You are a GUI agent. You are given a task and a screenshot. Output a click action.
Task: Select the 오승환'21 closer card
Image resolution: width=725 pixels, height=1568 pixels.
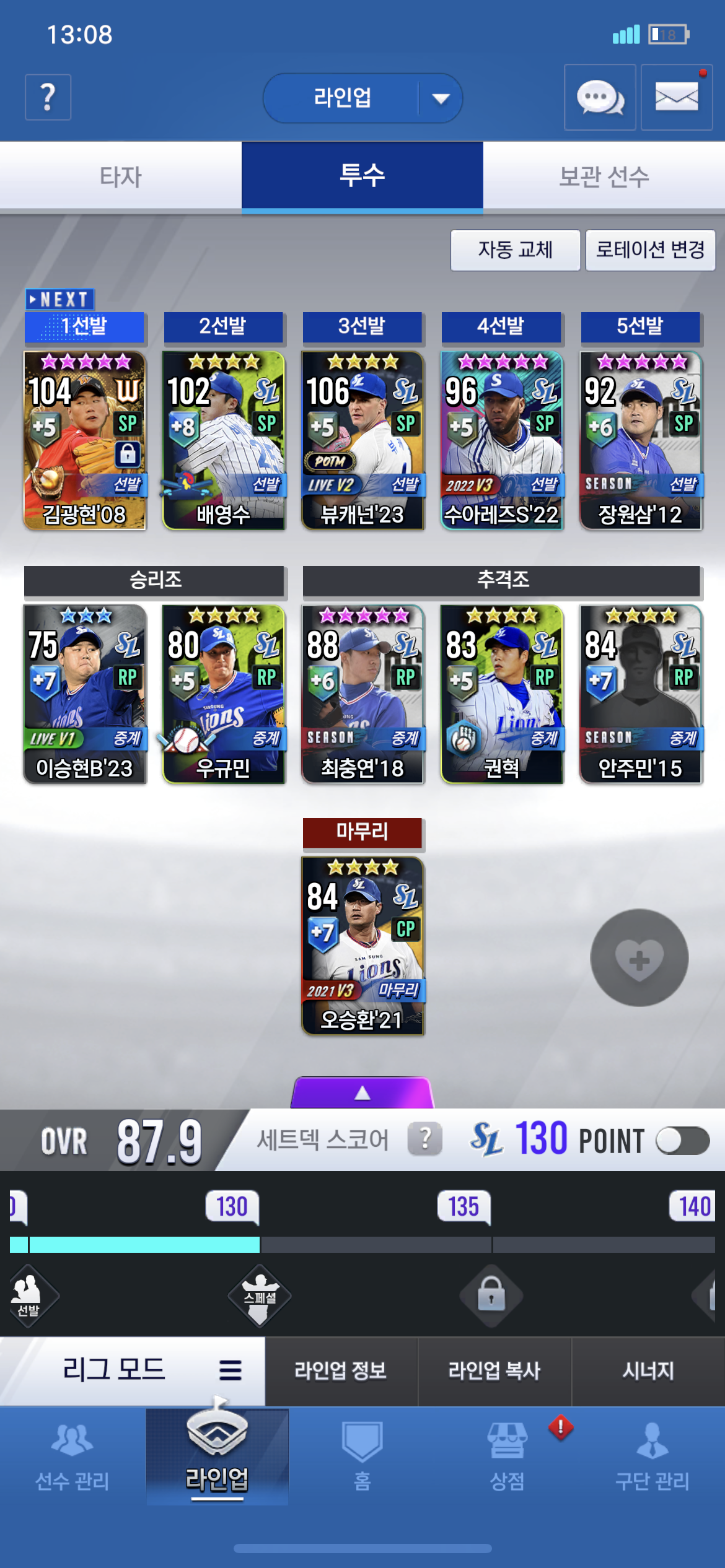coord(362,945)
